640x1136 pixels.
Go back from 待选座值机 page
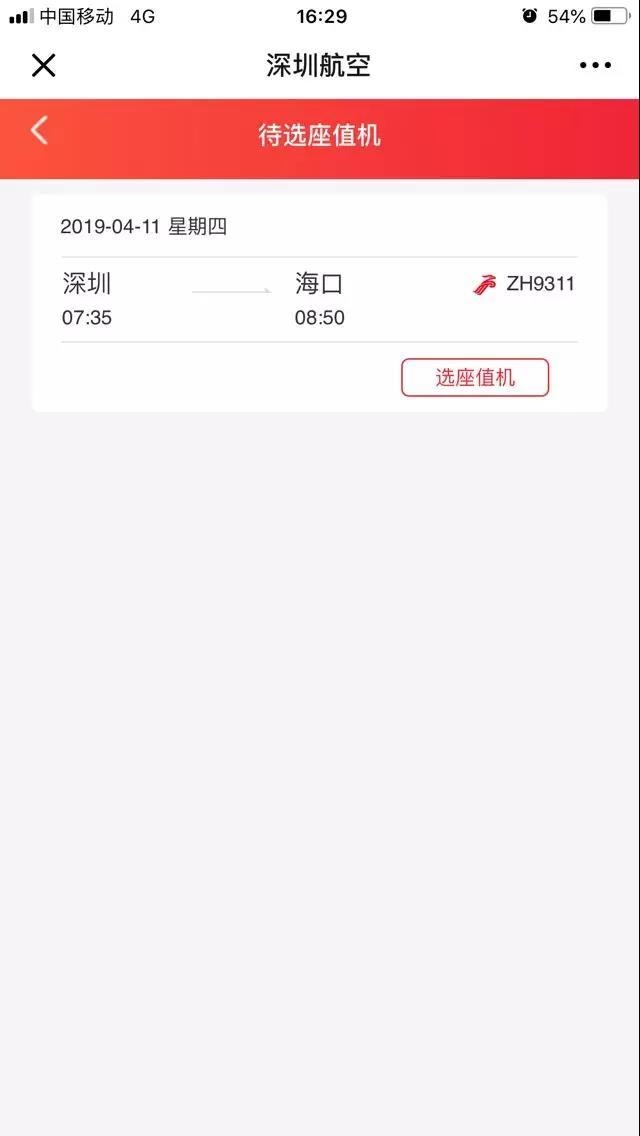tap(39, 131)
